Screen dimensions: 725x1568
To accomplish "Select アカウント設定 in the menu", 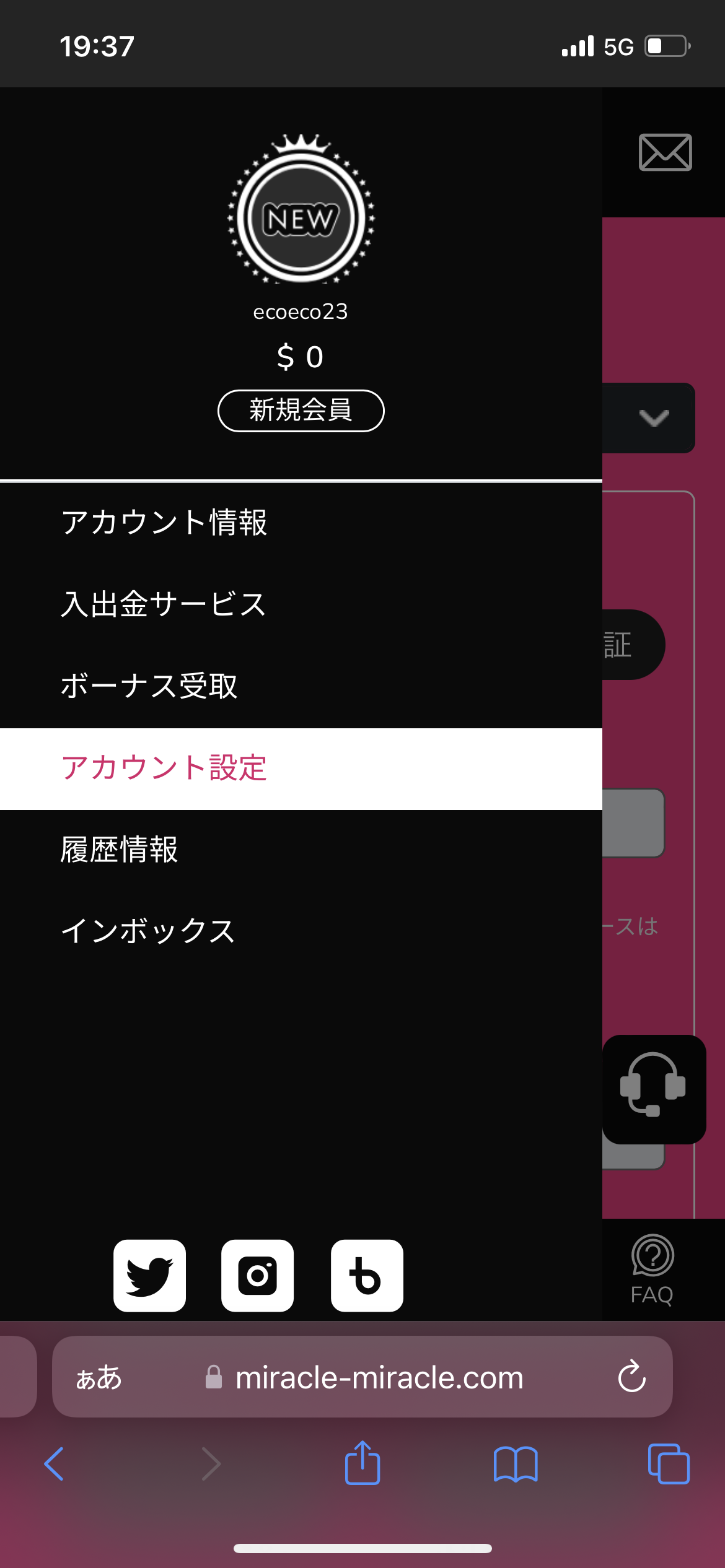I will coord(301,769).
